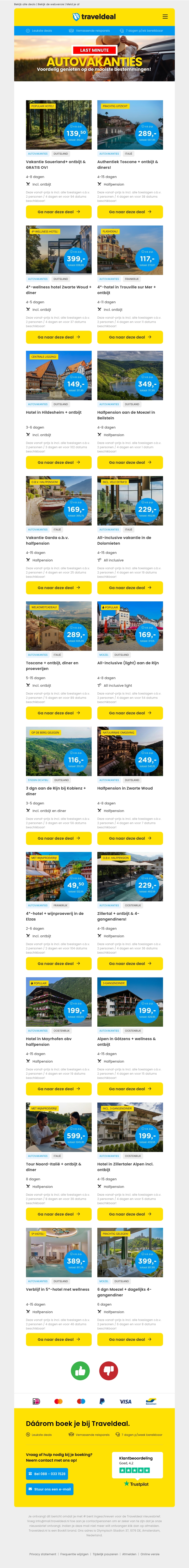Go to the Tour Noord-Italië deal
The width and height of the screenshot is (189, 1568).
58,1214
